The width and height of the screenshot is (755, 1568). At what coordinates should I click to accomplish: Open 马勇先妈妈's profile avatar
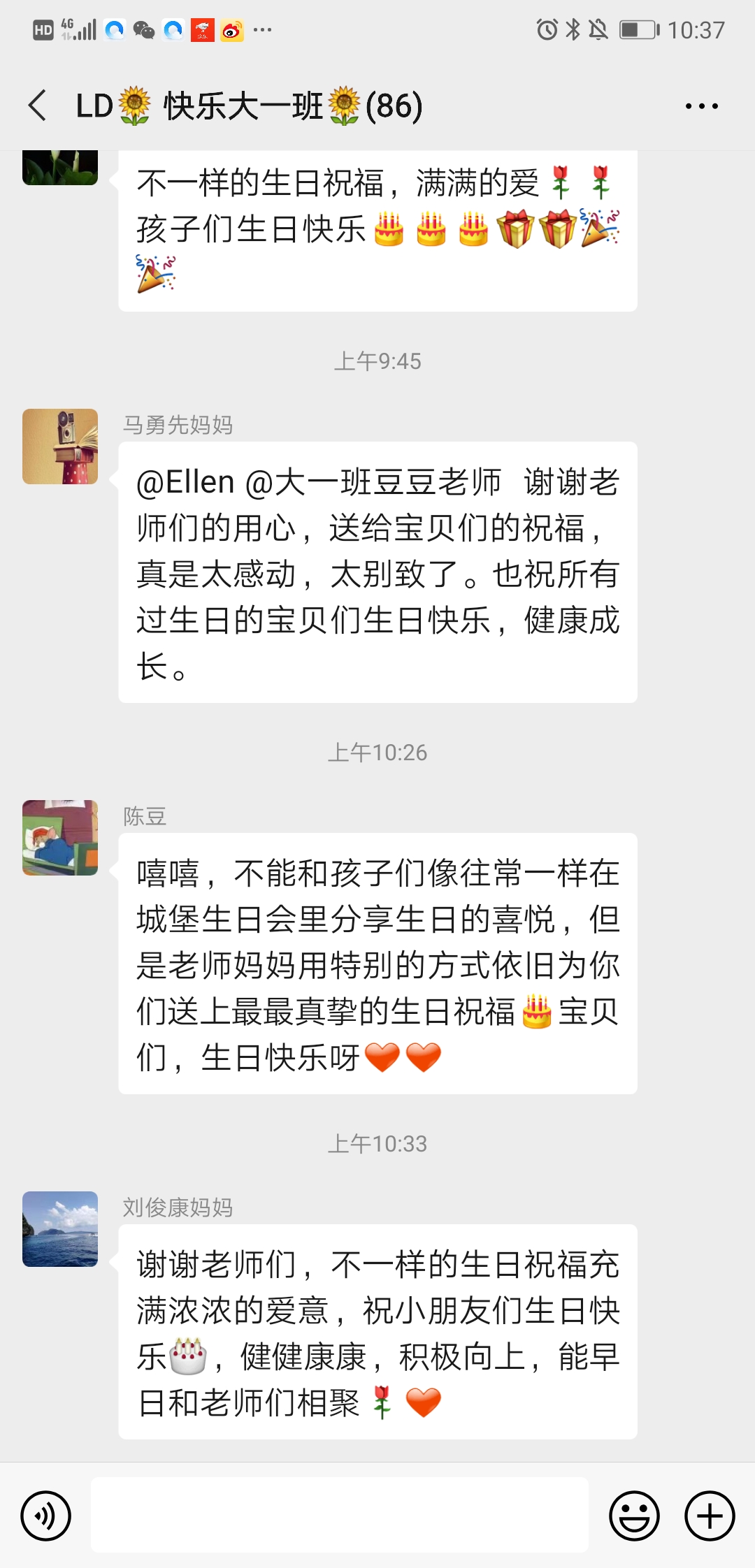click(60, 447)
